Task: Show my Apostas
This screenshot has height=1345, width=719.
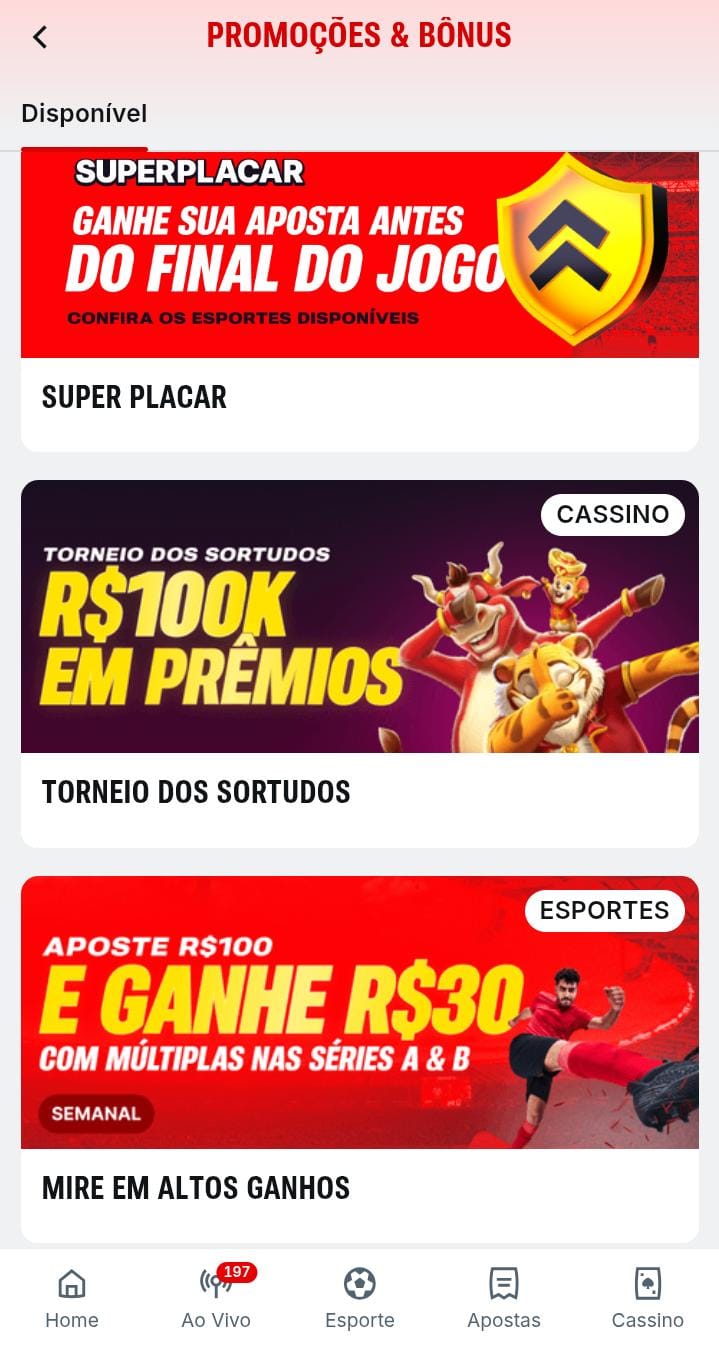Action: 504,1297
